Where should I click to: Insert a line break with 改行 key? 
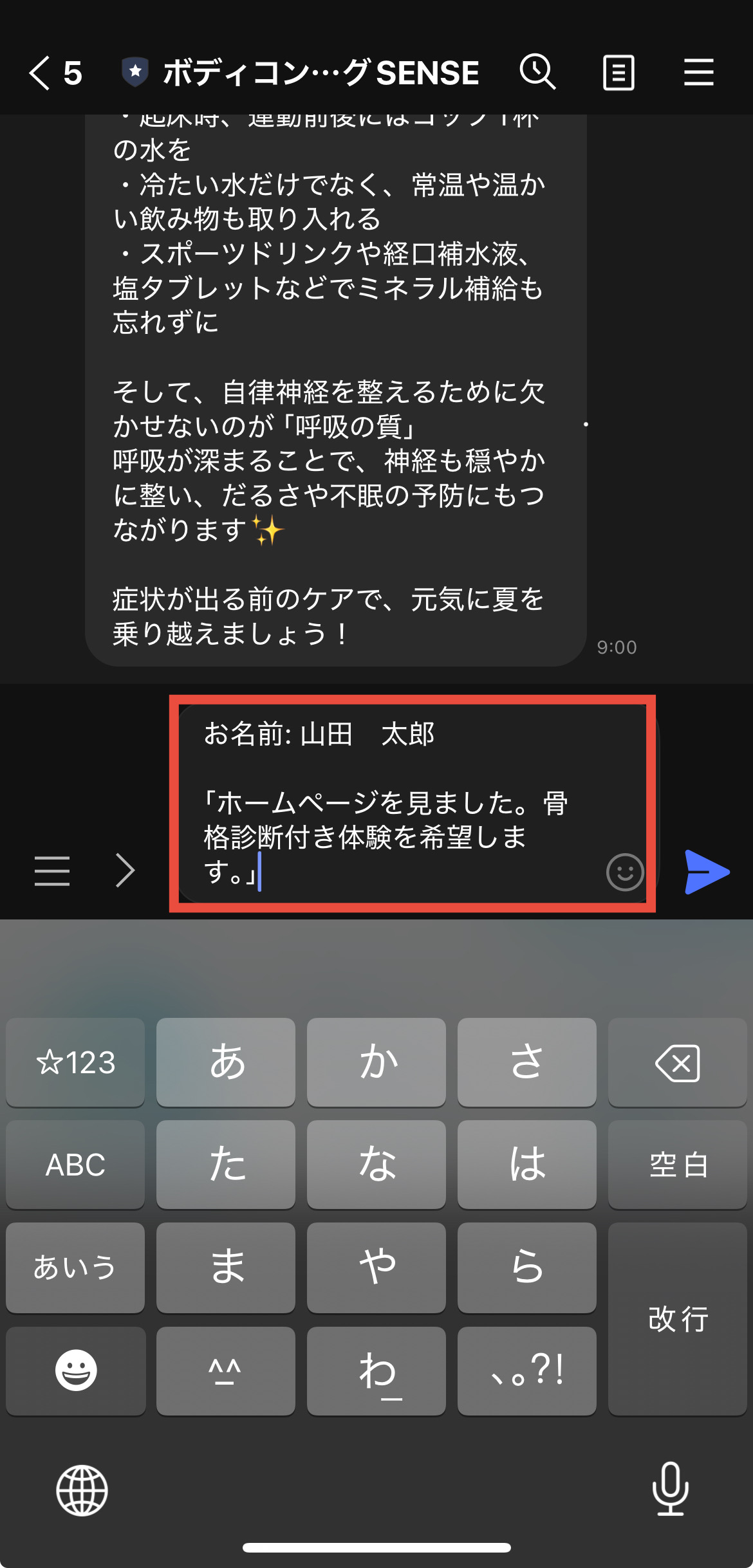pyautogui.click(x=677, y=1318)
